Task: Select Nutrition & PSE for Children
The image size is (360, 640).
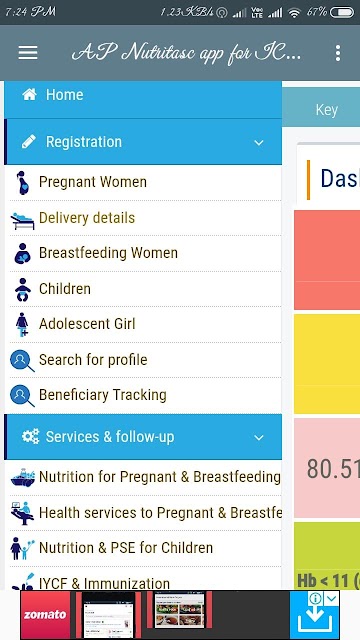Action: 146,548
